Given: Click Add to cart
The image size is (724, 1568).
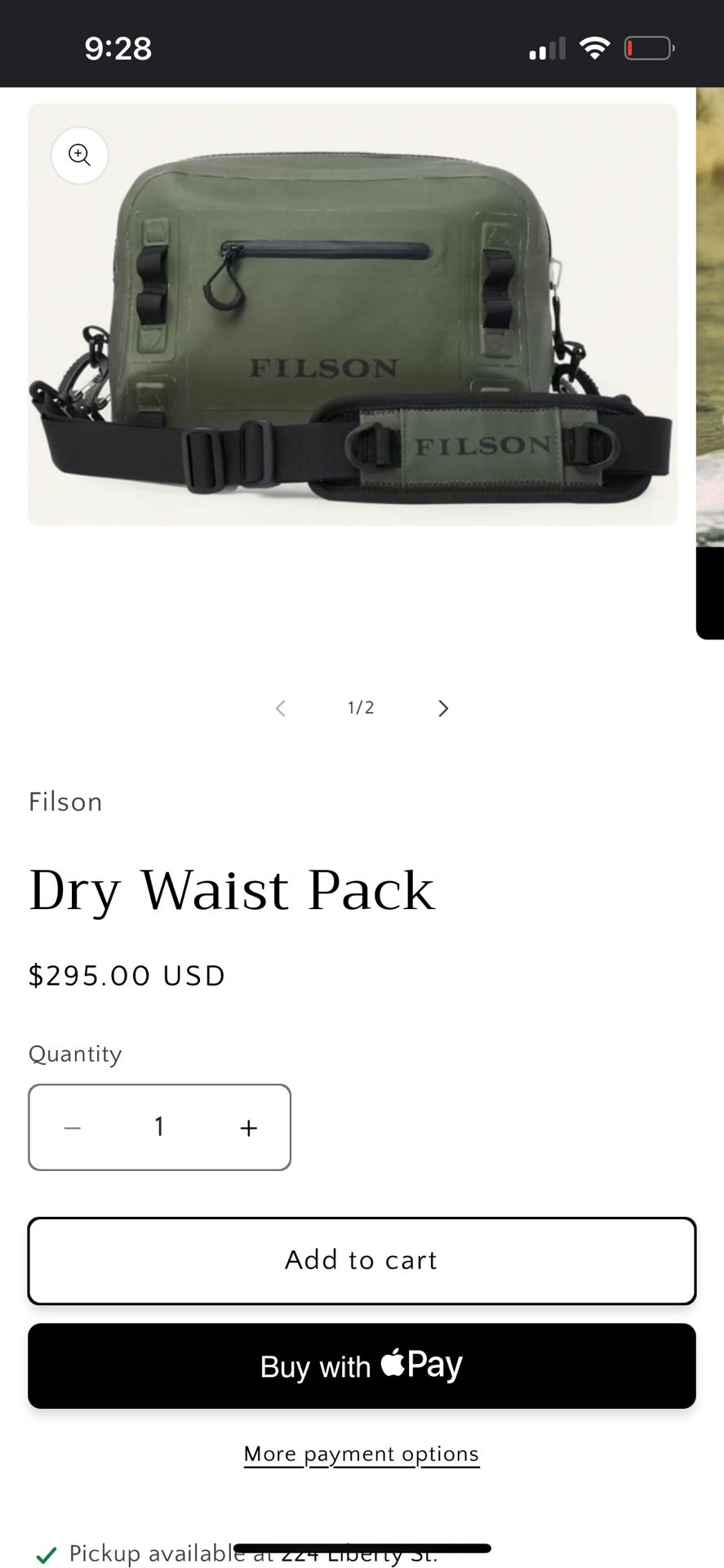Looking at the screenshot, I should pos(360,1260).
